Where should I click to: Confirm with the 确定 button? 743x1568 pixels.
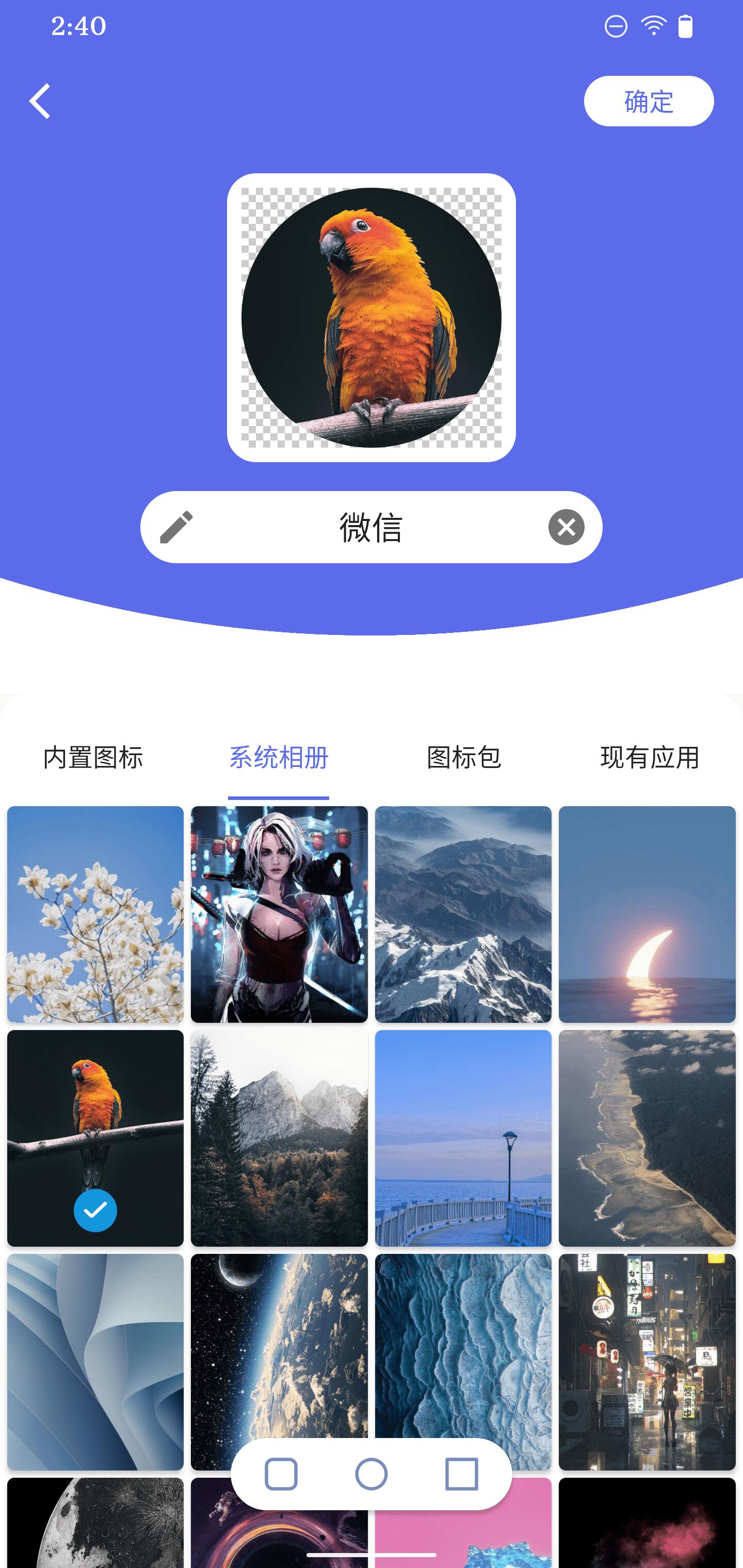(648, 101)
